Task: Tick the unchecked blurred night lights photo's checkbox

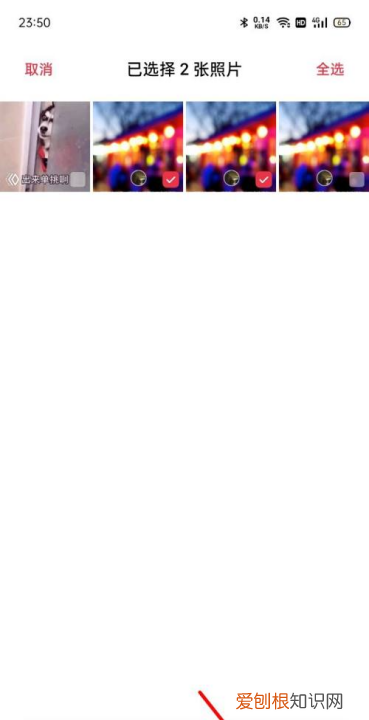Action: tap(357, 180)
